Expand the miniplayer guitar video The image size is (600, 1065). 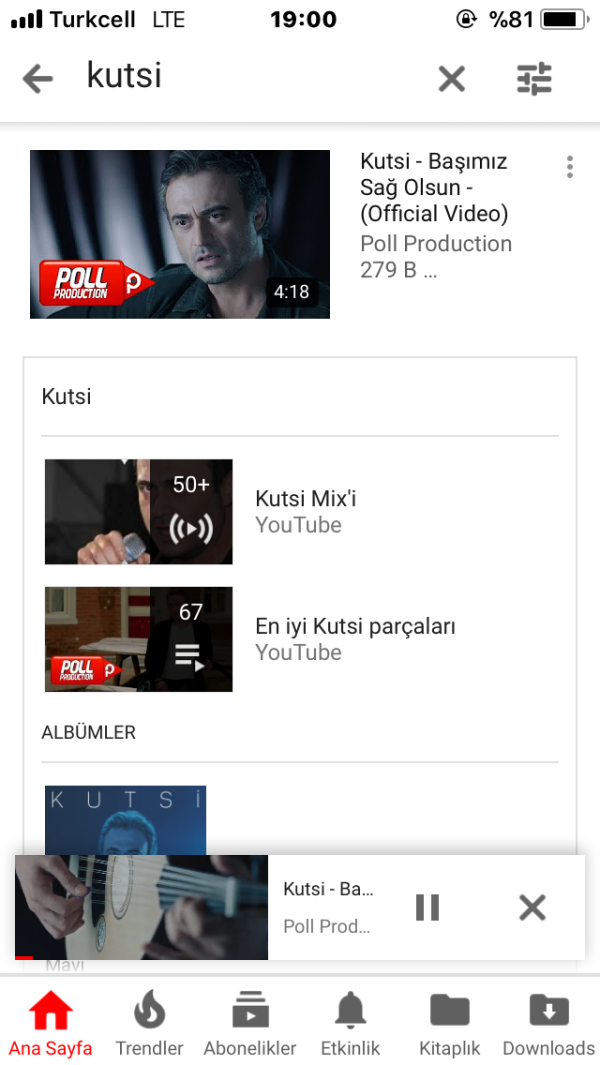point(142,907)
